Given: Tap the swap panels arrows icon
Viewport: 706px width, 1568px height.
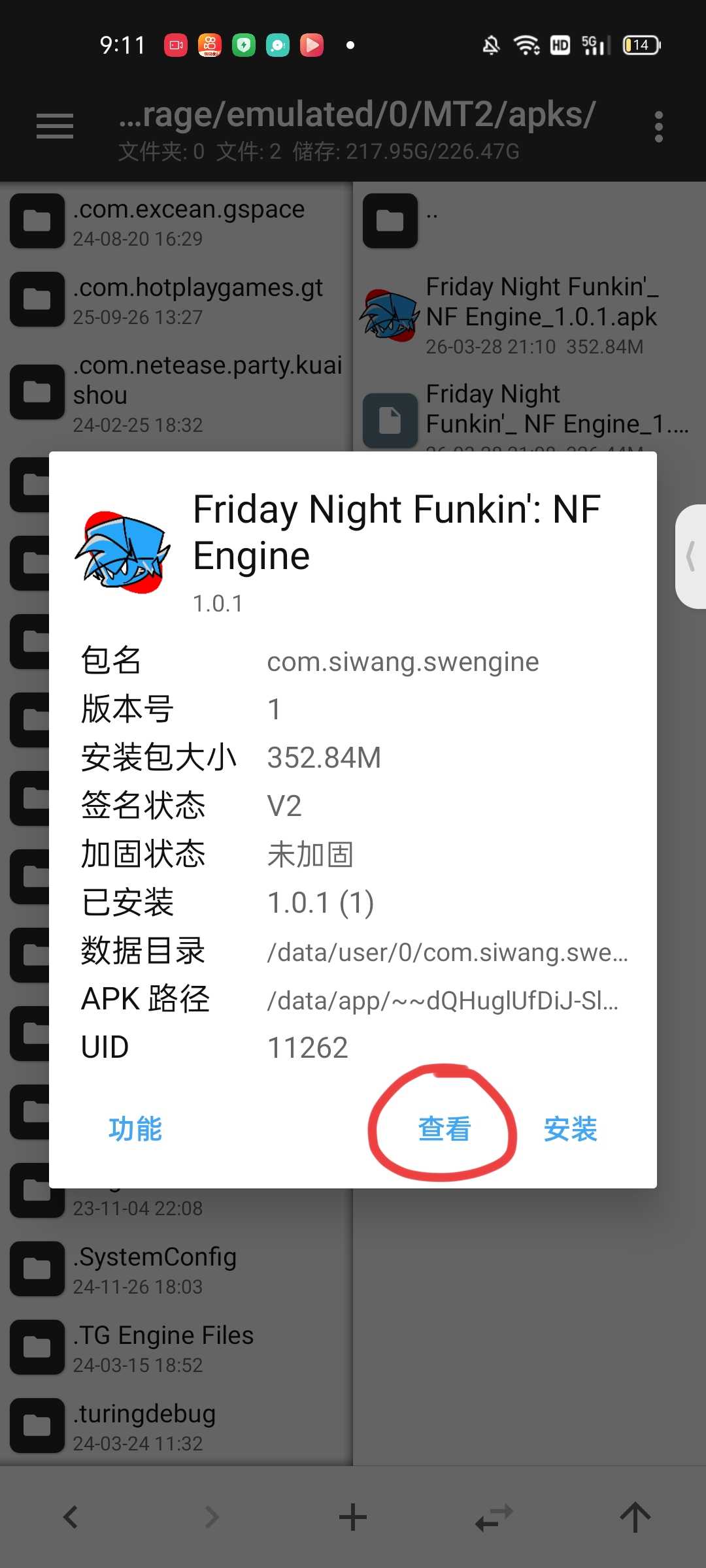Looking at the screenshot, I should tap(494, 1517).
